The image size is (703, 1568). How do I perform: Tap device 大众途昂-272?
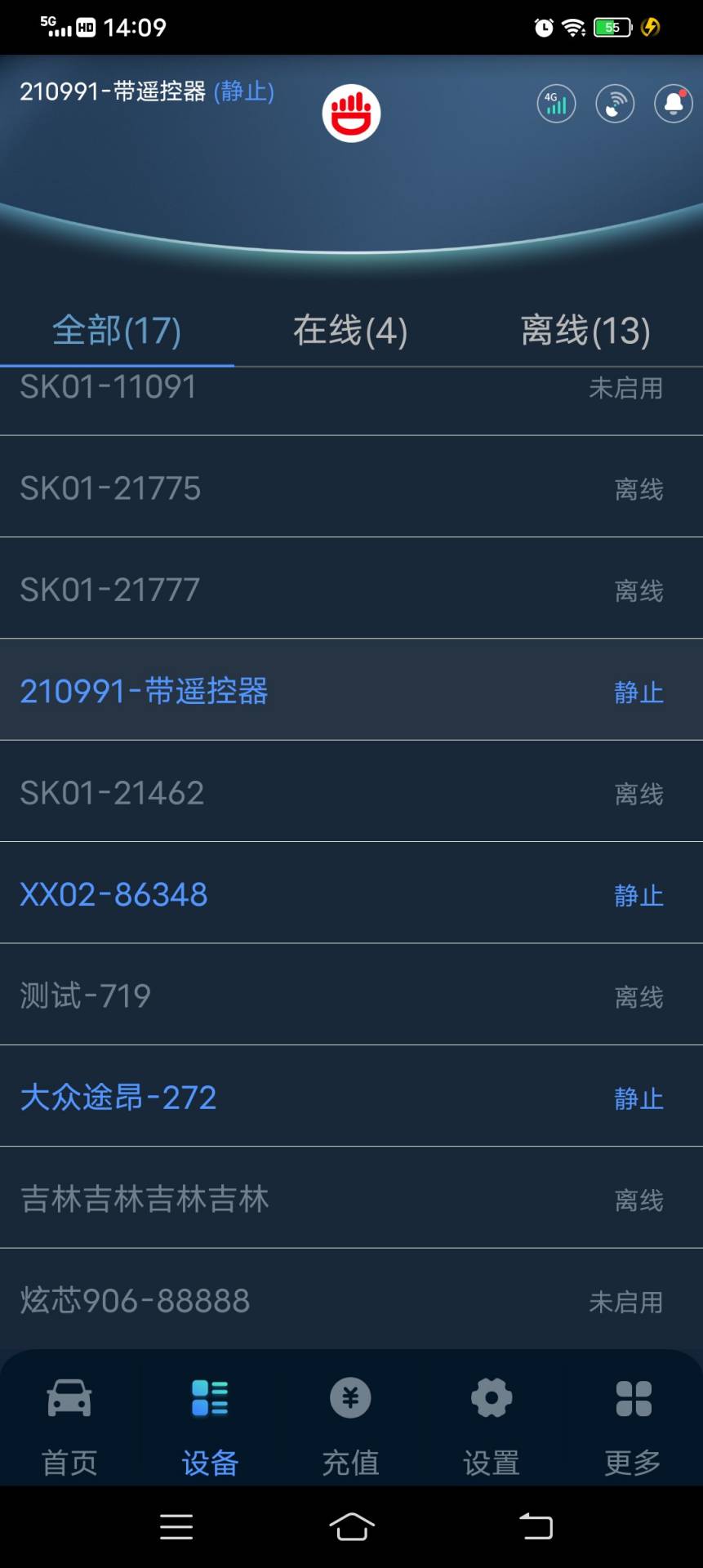click(118, 1097)
